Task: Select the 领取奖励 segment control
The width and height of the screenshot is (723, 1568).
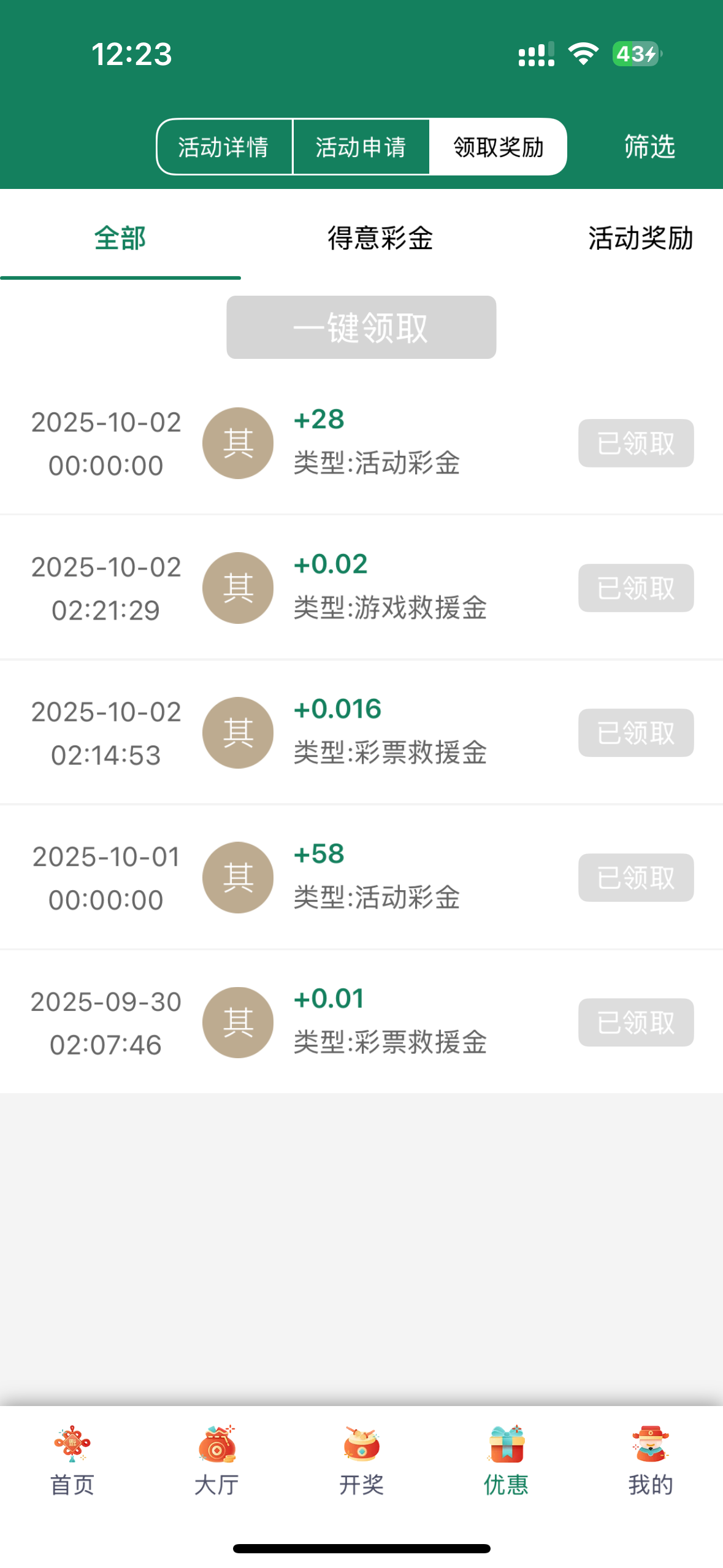Action: [x=499, y=147]
